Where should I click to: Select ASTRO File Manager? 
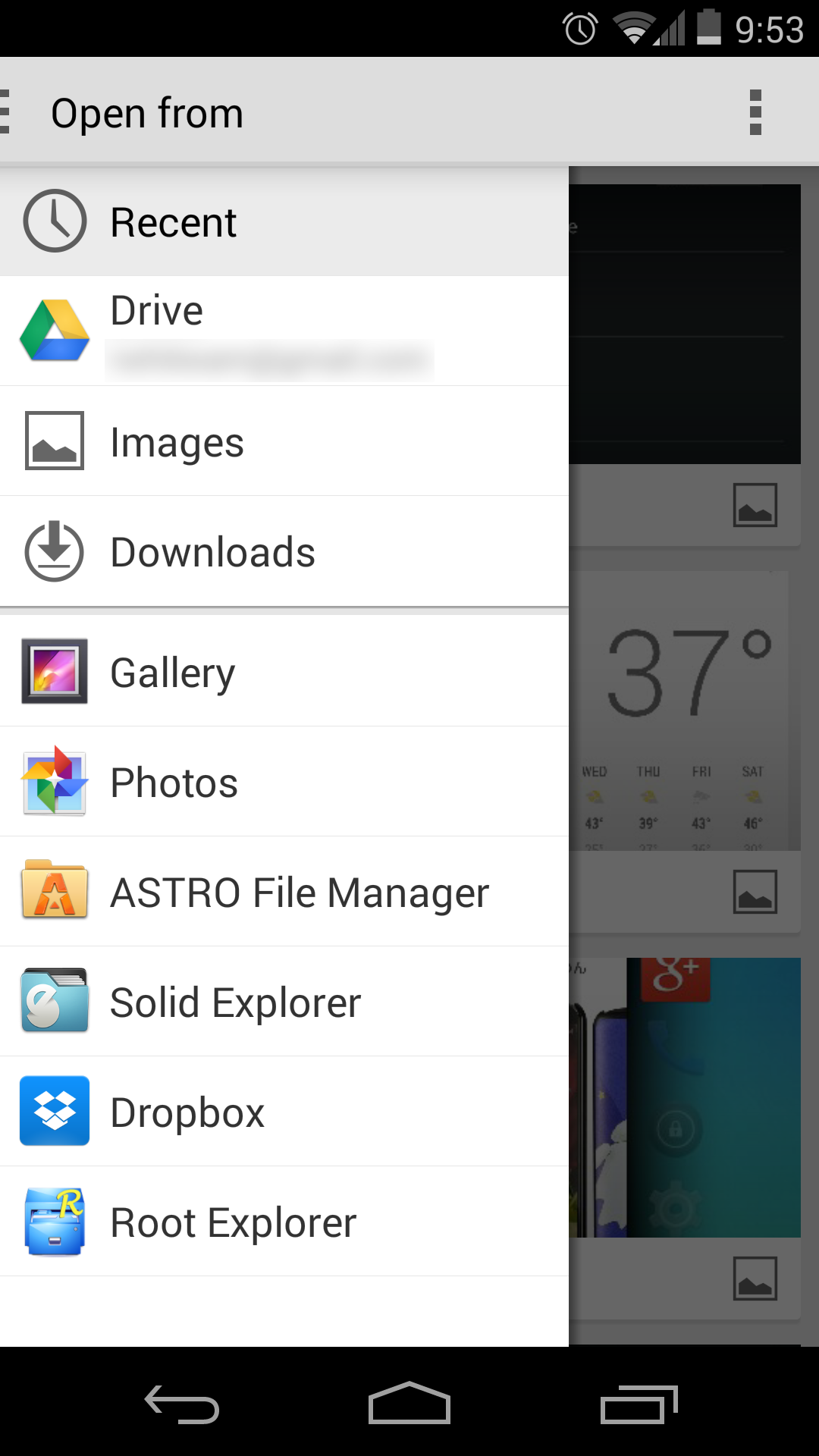(x=284, y=892)
